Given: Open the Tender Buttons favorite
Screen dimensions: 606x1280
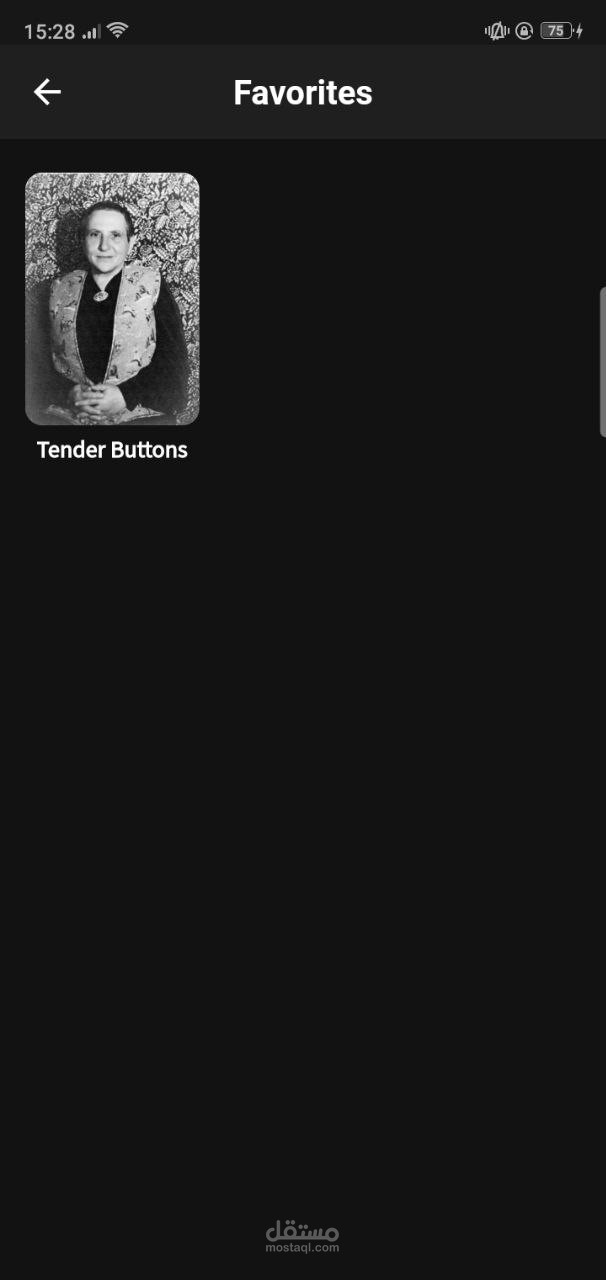Looking at the screenshot, I should 112,300.
